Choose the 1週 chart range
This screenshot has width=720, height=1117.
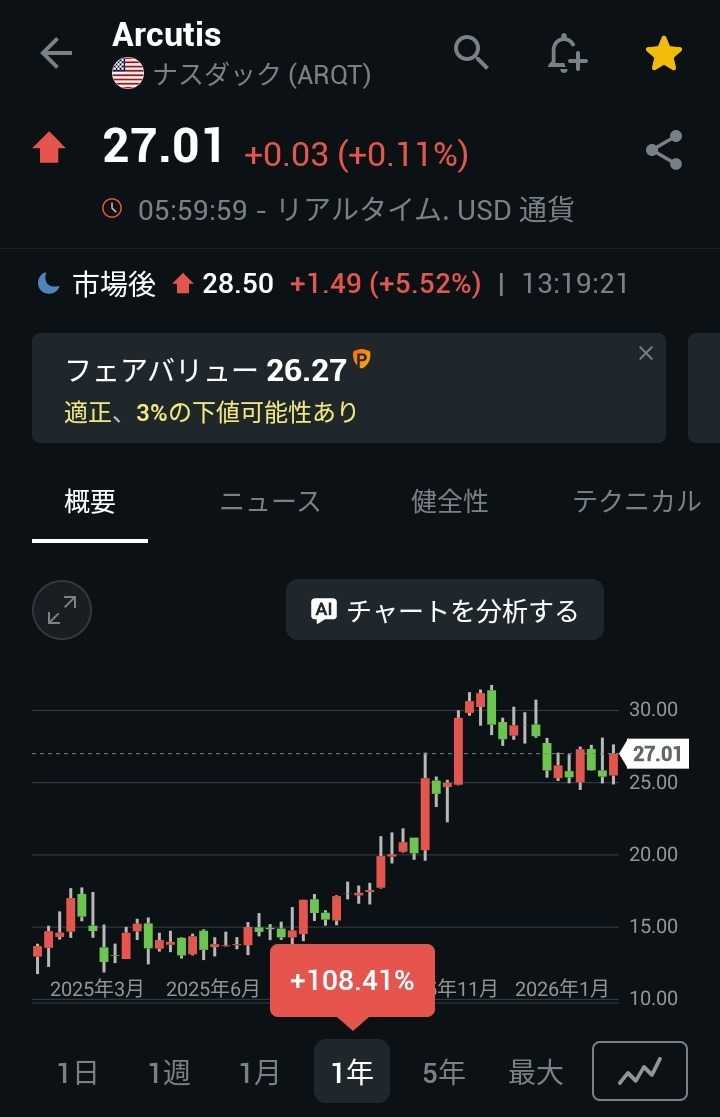168,1073
